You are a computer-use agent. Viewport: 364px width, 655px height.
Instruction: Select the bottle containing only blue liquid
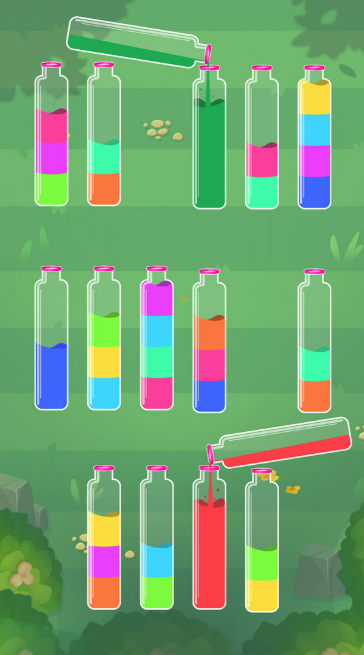(x=51, y=338)
